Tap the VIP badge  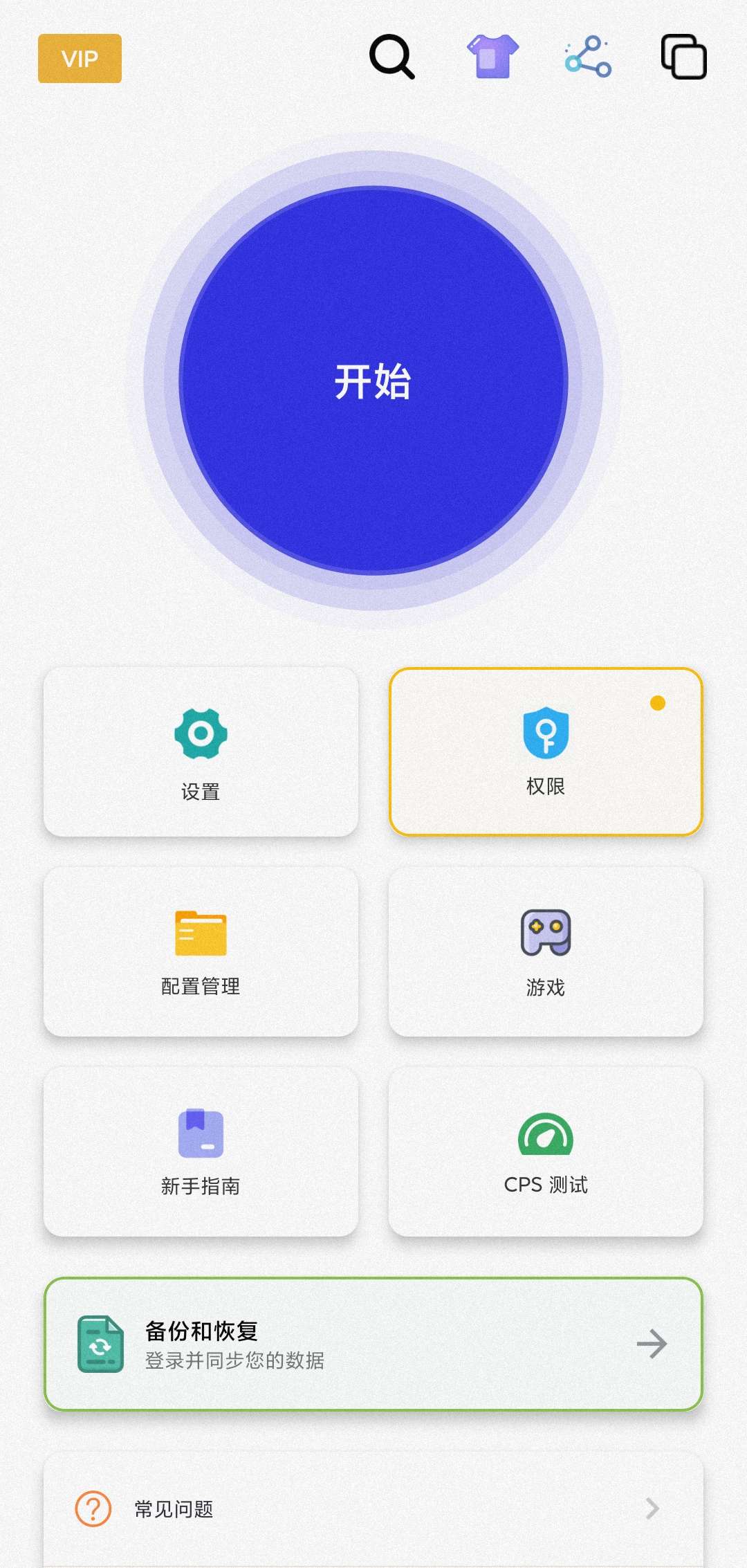80,58
